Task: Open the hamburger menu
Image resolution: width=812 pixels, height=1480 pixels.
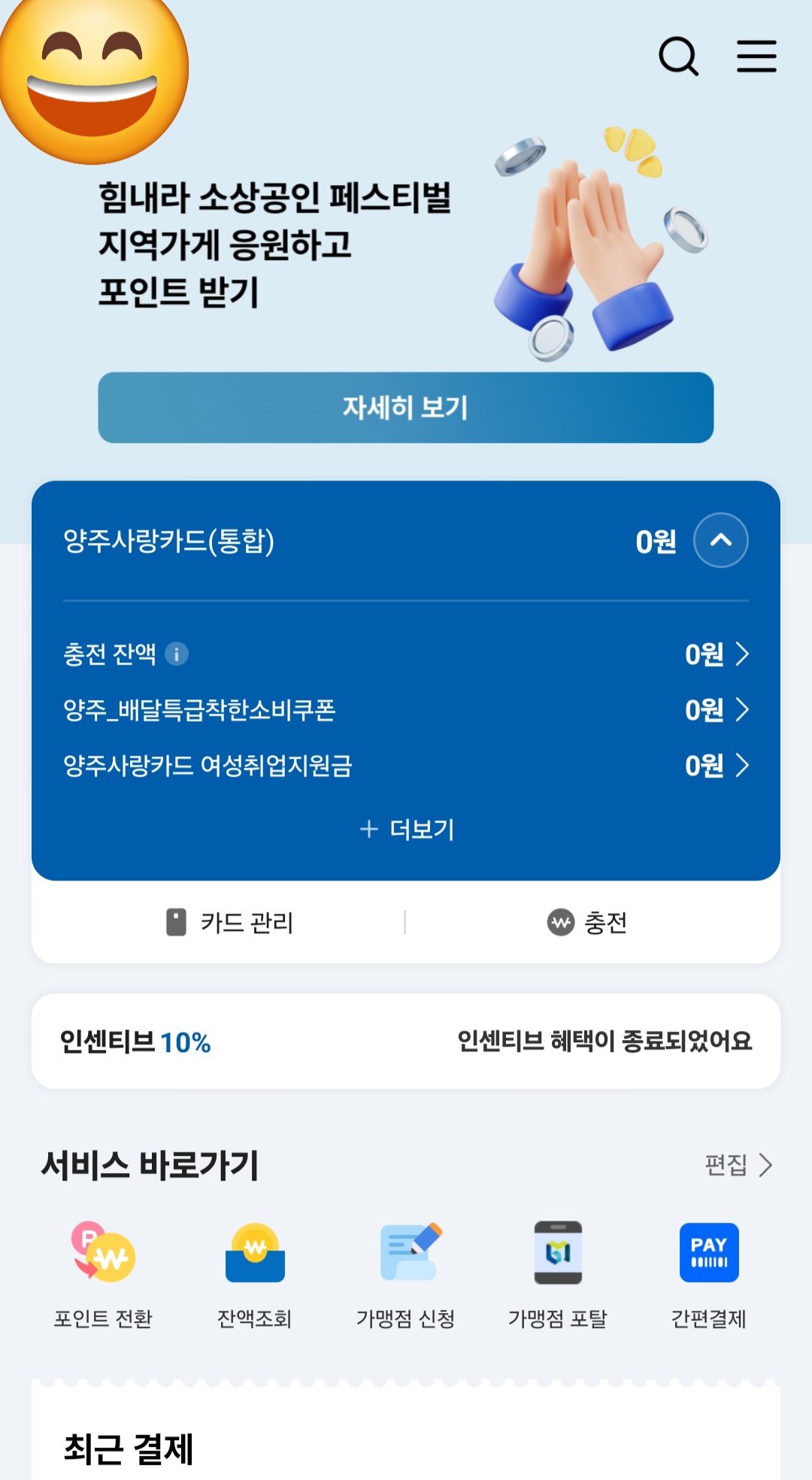Action: [x=756, y=56]
